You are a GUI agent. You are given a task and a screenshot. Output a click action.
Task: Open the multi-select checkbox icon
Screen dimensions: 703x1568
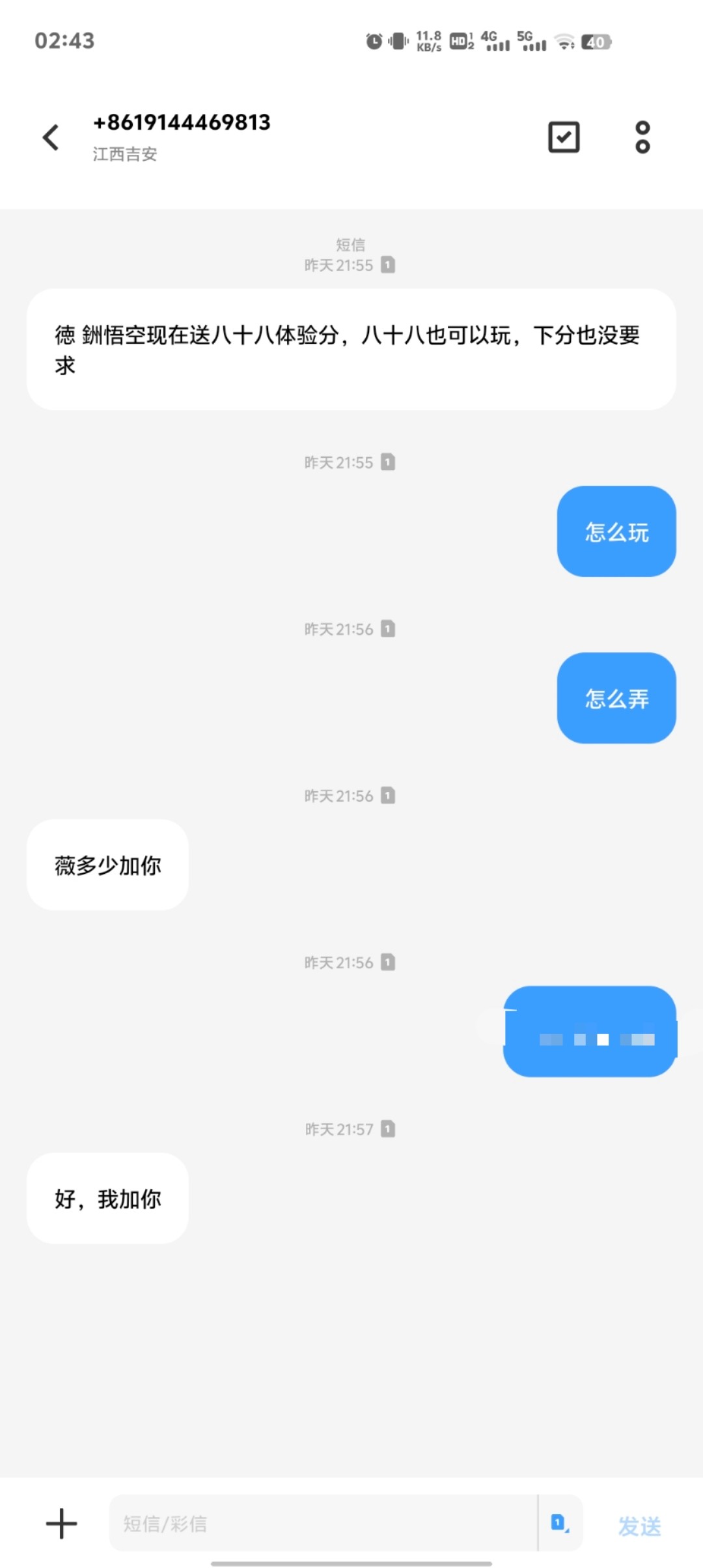tap(564, 137)
